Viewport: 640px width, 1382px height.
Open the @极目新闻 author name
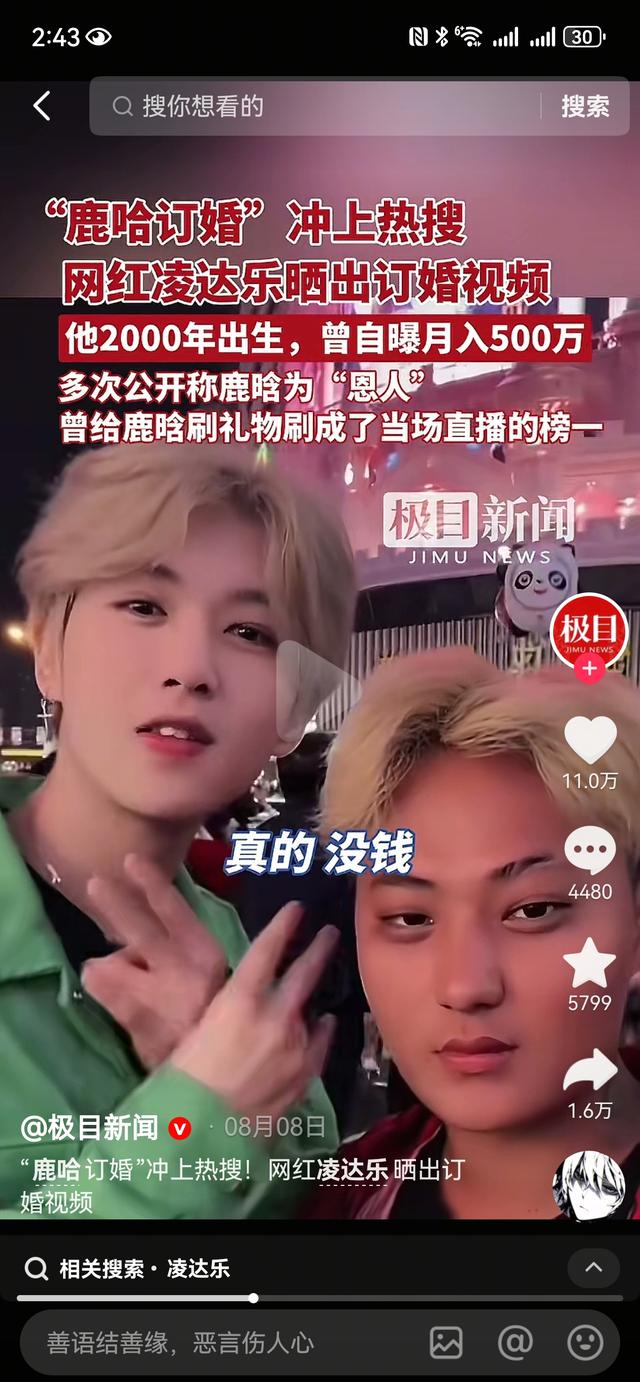click(90, 1128)
